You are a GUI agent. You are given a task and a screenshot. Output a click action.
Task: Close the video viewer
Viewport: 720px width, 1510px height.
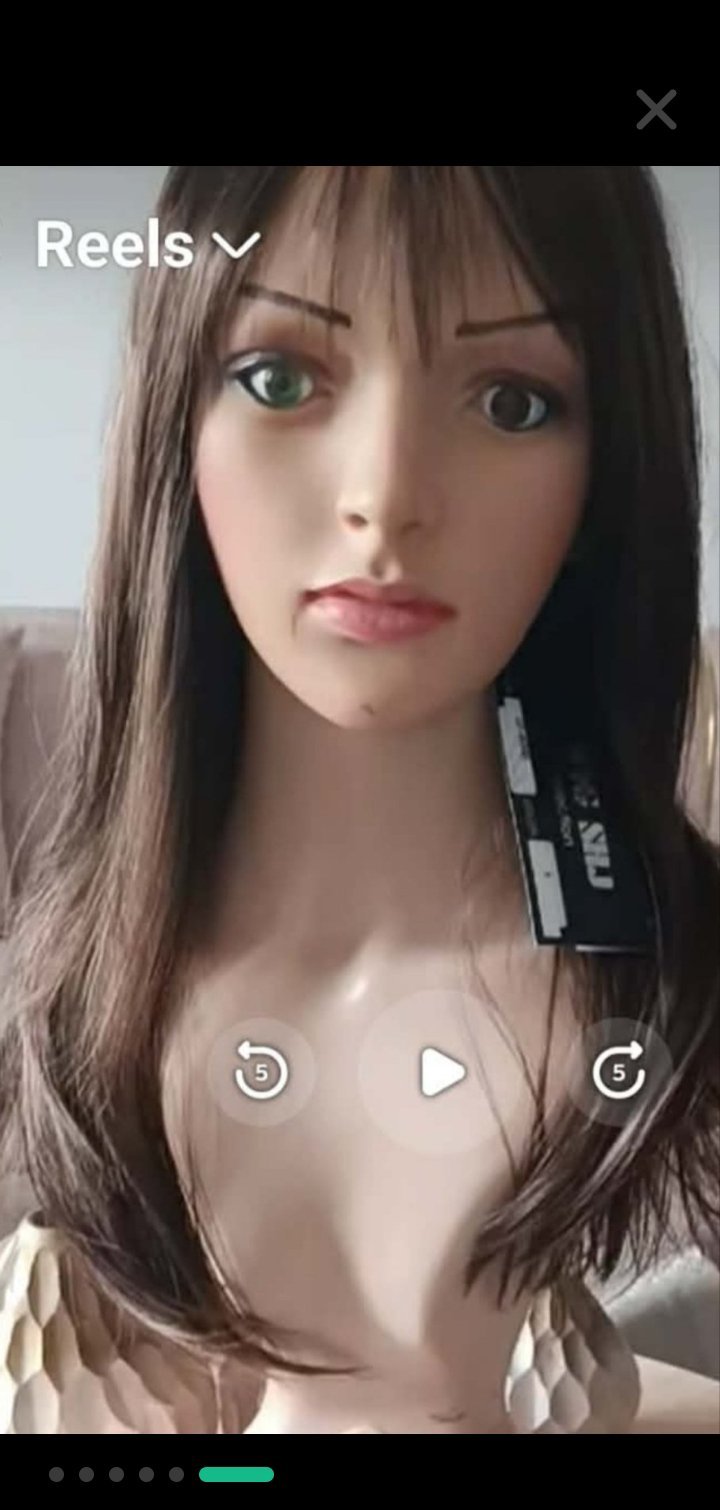(x=656, y=109)
